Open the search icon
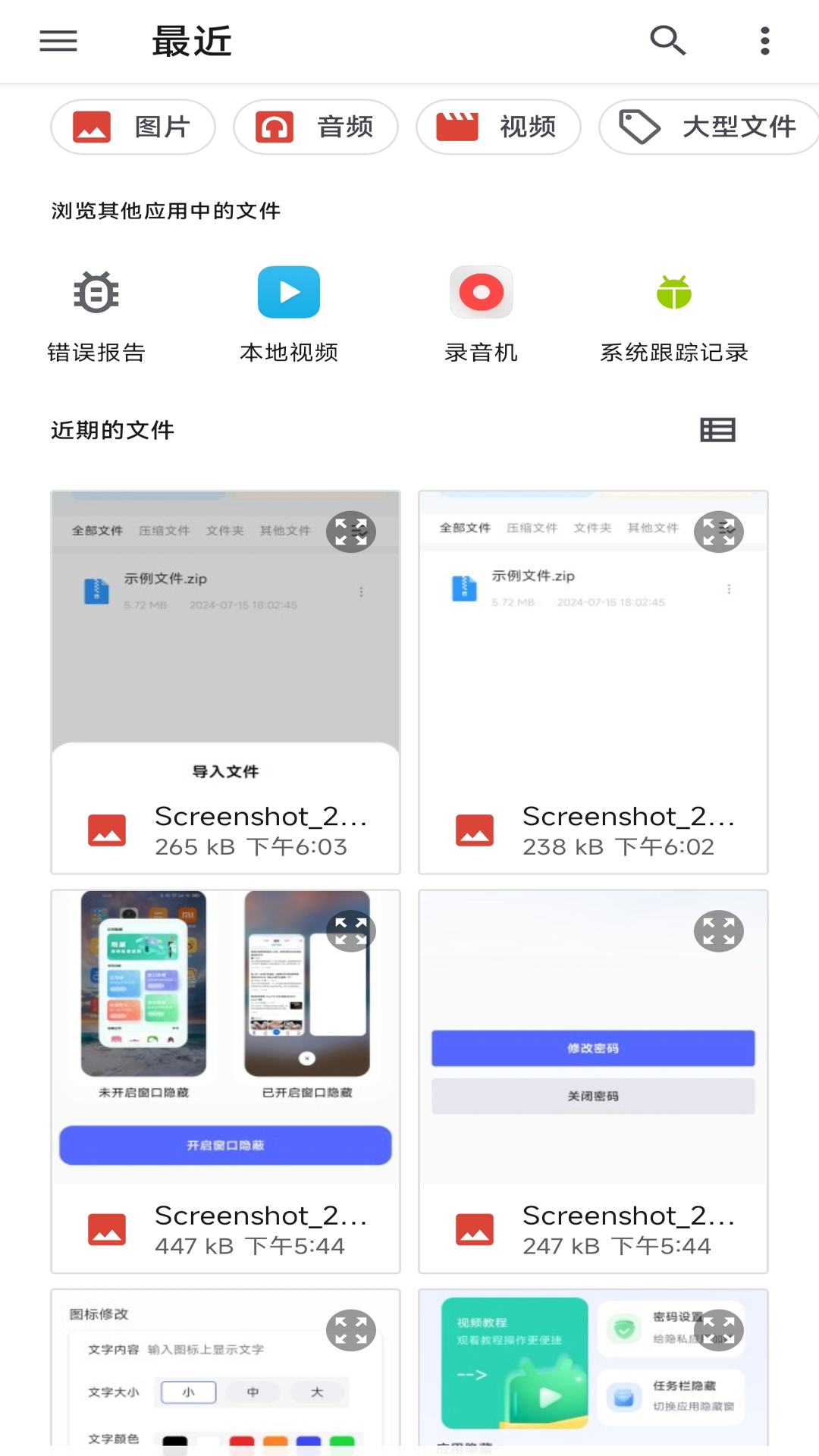 click(x=667, y=41)
